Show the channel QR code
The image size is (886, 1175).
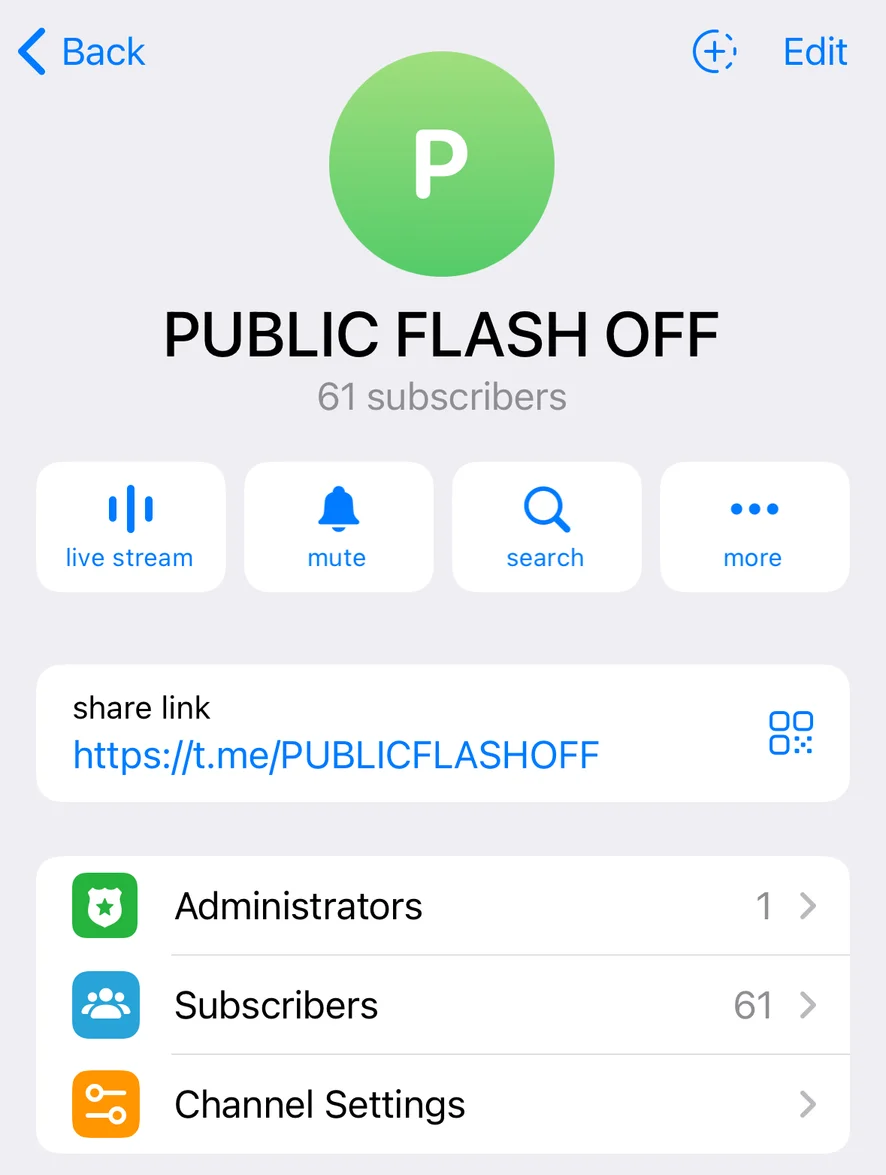pos(790,733)
